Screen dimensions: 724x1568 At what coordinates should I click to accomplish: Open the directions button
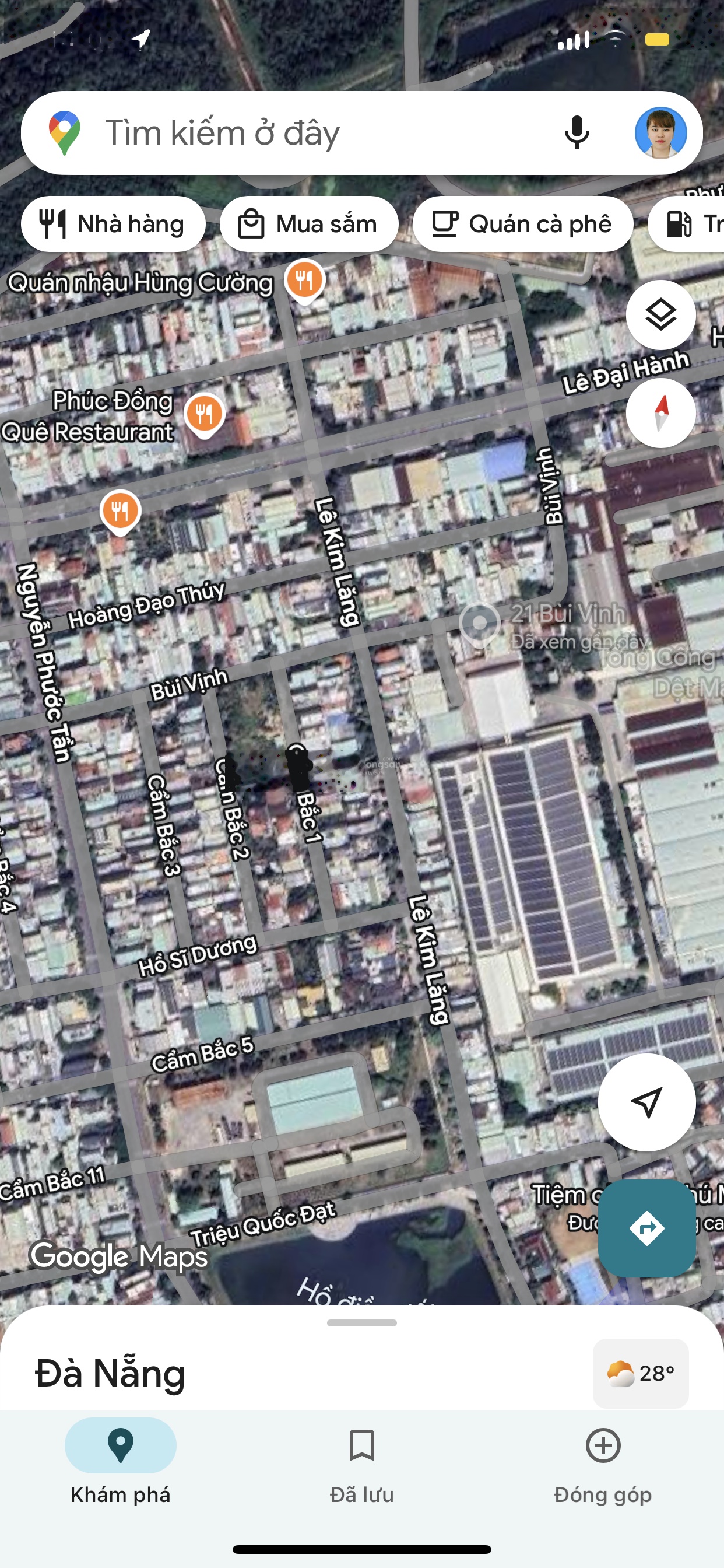click(x=646, y=1228)
